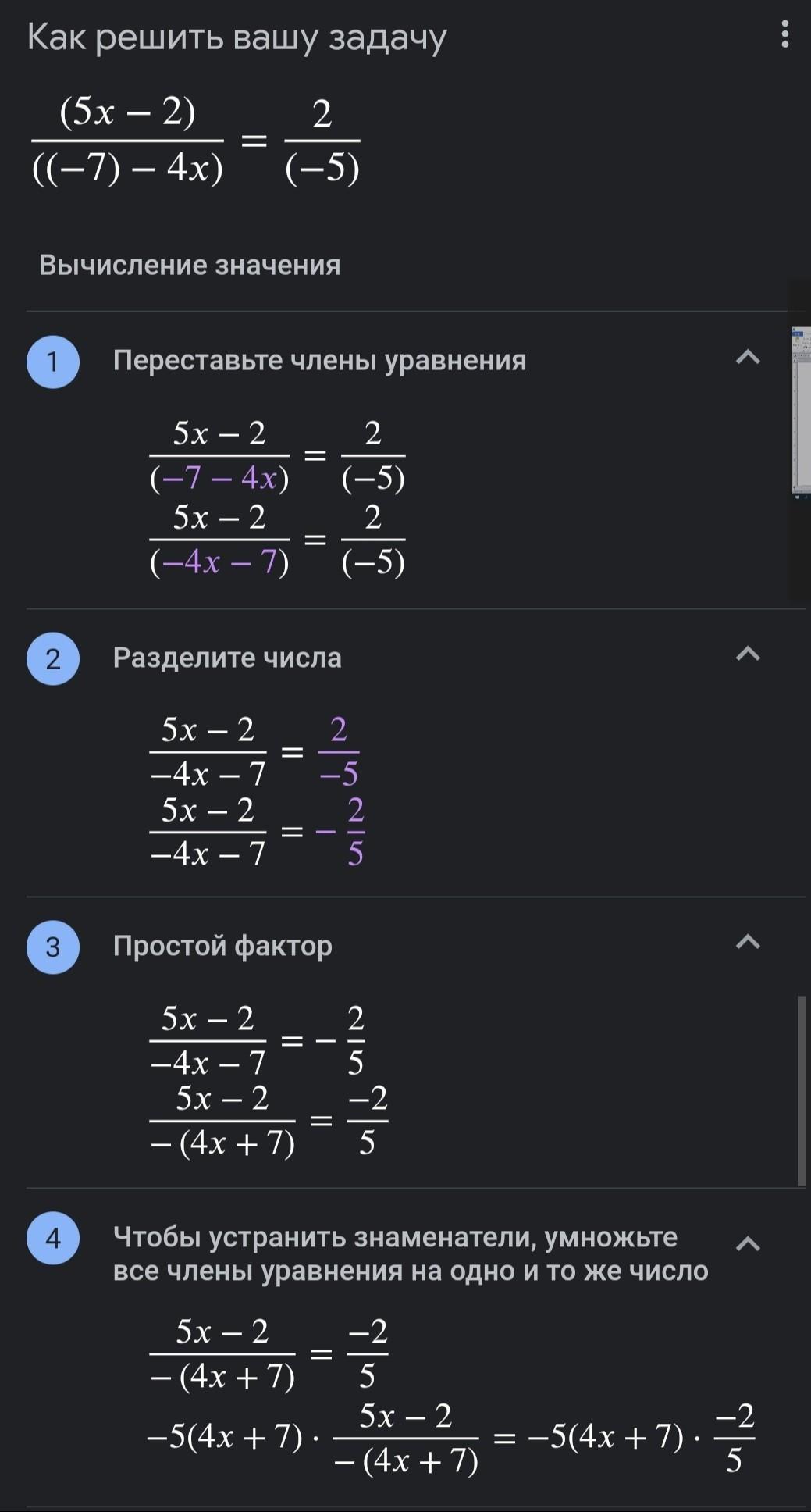Collapse step 3 "Простой фактор"
Image resolution: width=811 pixels, height=1512 pixels.
tap(748, 942)
